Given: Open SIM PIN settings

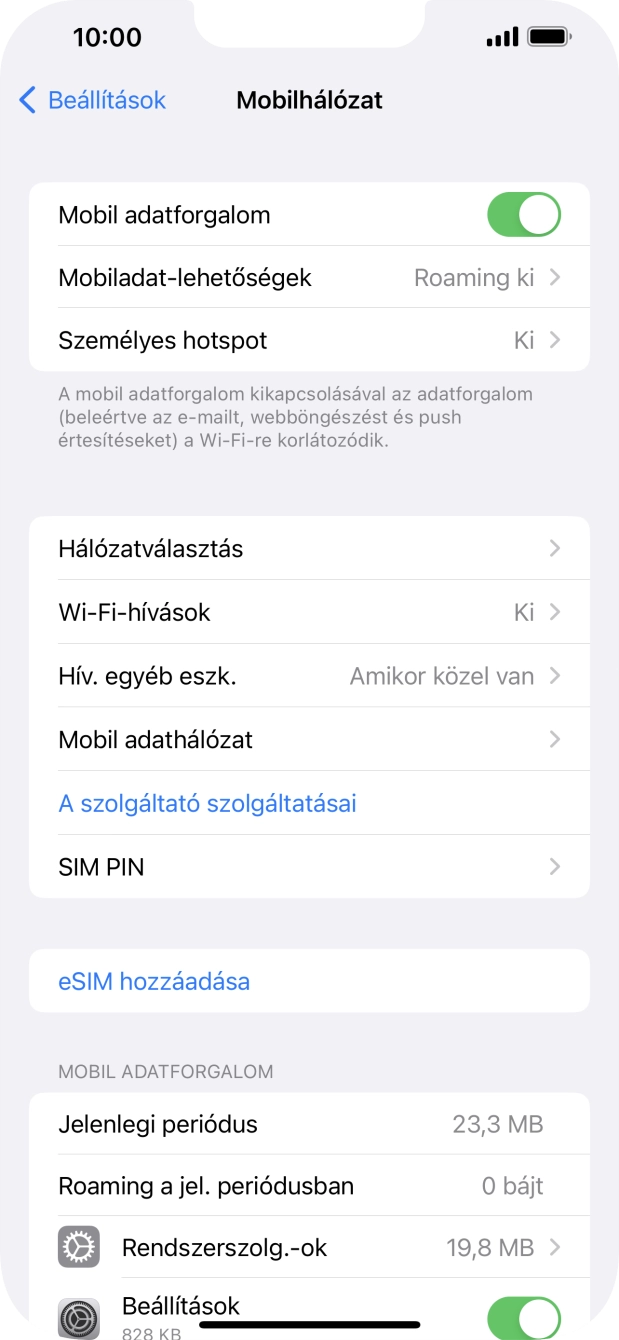Looking at the screenshot, I should point(309,867).
